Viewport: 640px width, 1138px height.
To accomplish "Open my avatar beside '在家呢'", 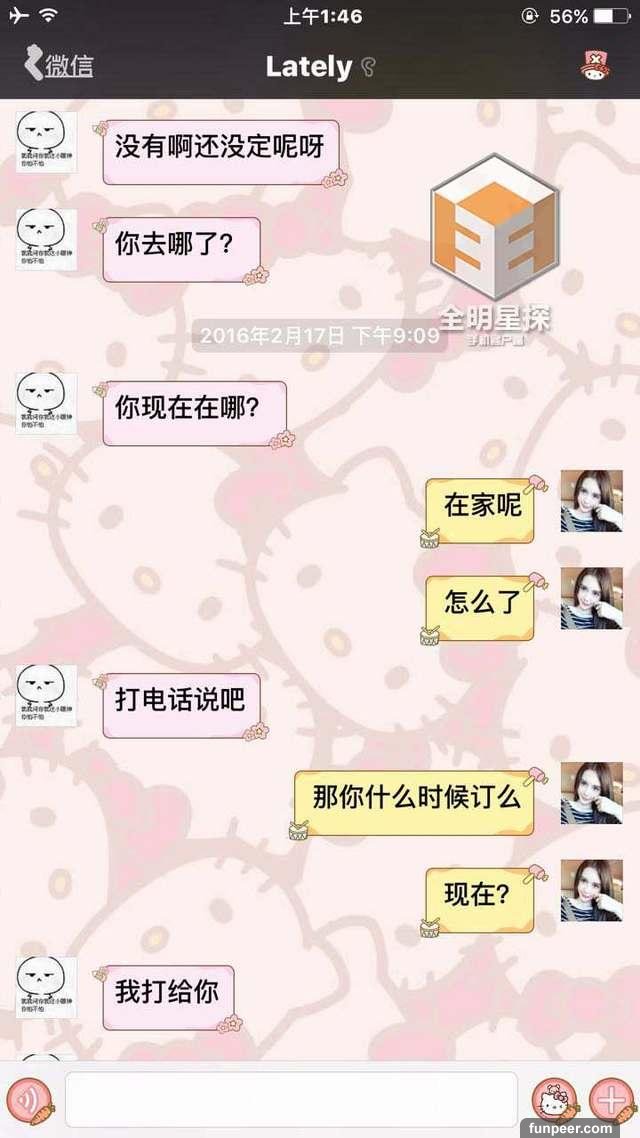I will point(591,501).
